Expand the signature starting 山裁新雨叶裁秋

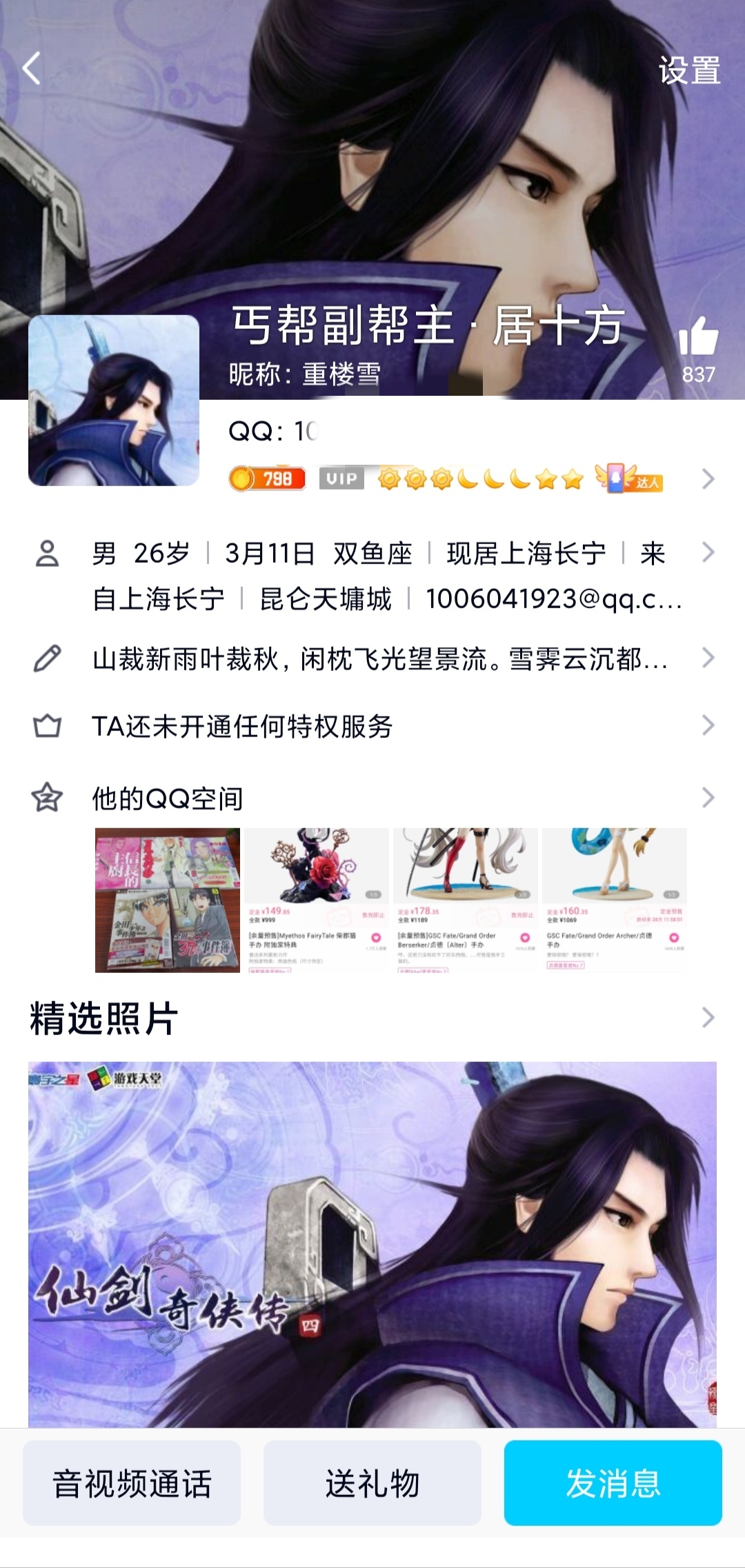coord(379,659)
